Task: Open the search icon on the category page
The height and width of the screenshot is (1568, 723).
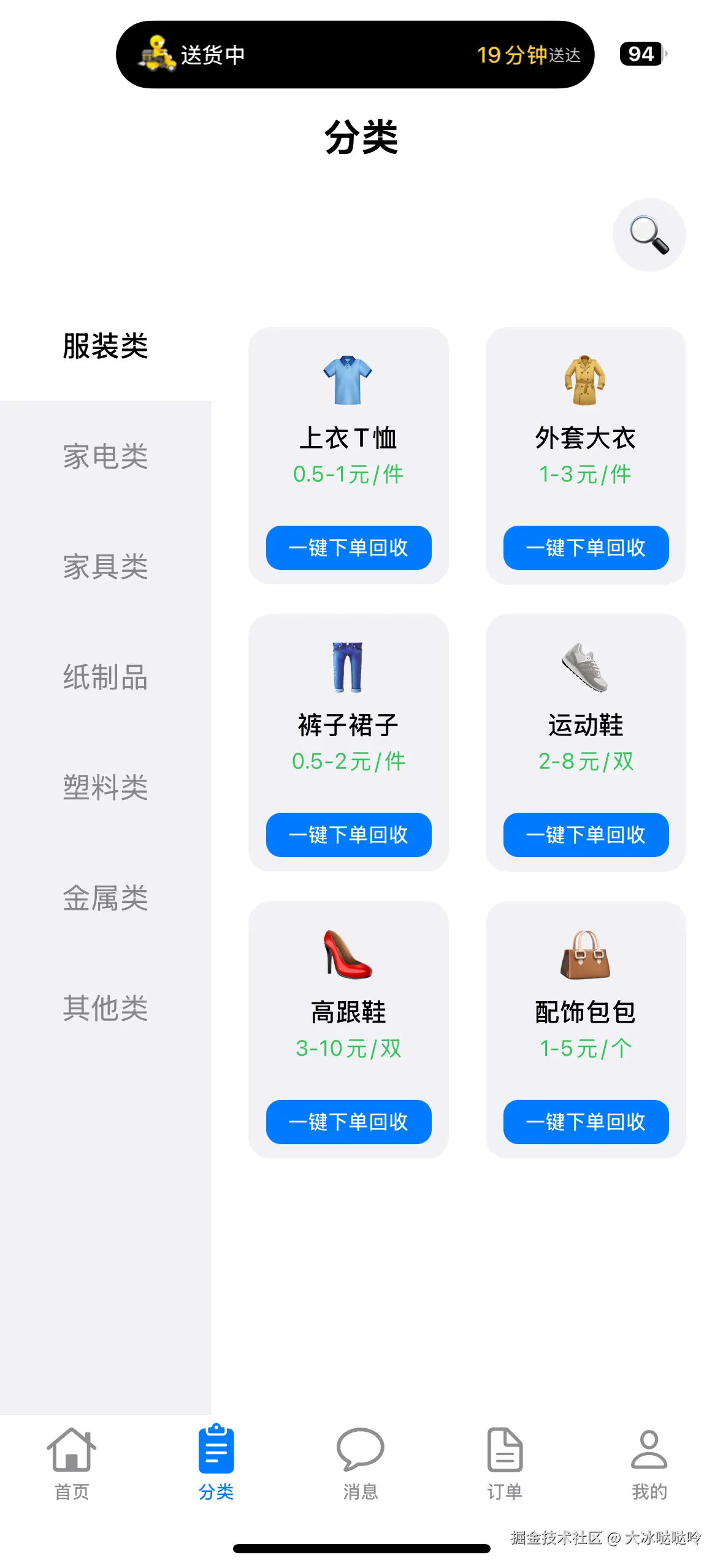Action: [x=648, y=235]
